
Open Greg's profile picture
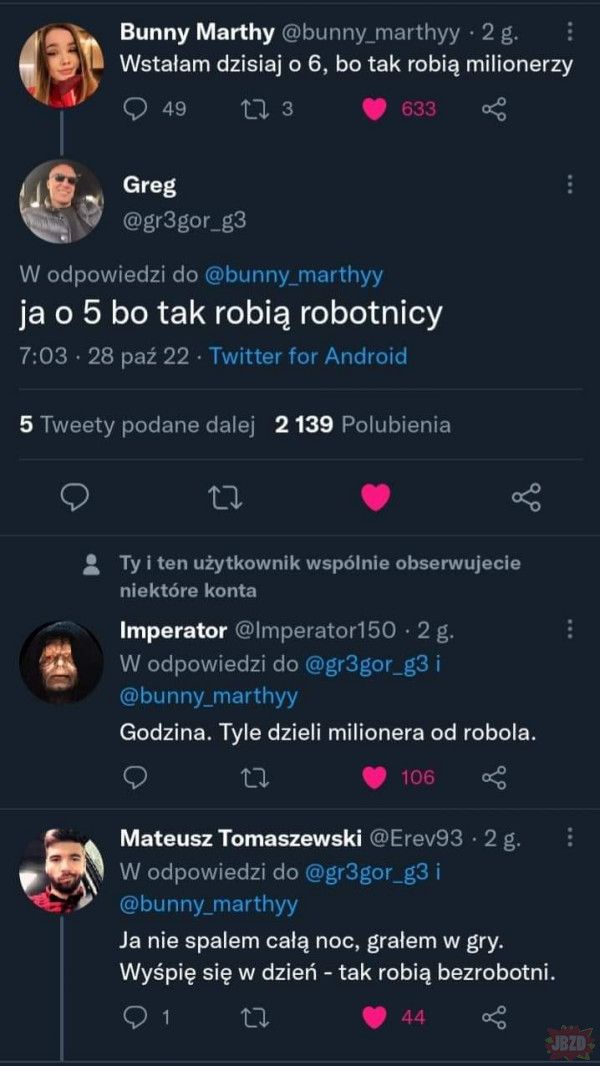(61, 201)
